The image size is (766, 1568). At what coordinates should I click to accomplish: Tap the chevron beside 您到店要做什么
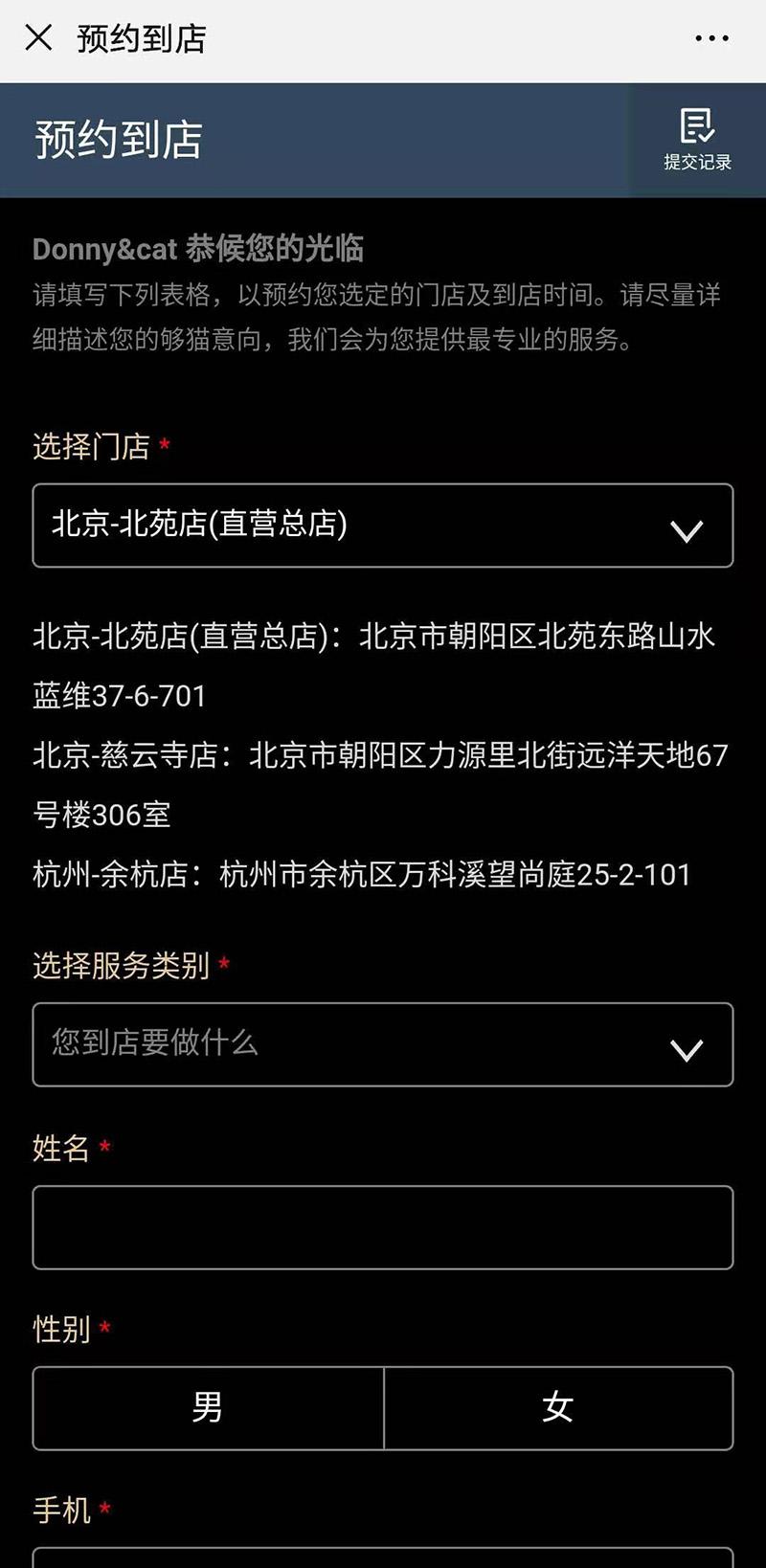coord(686,1045)
